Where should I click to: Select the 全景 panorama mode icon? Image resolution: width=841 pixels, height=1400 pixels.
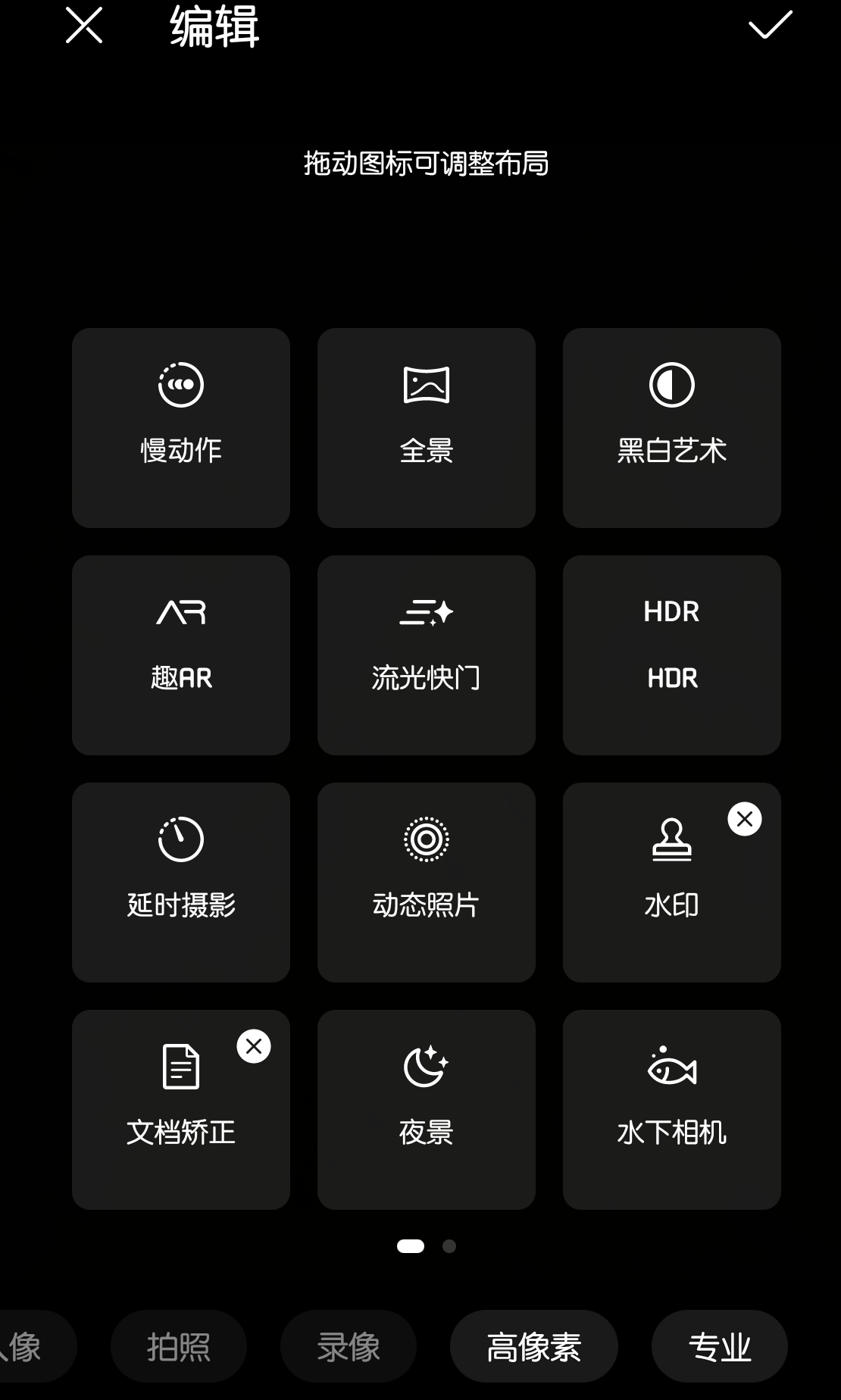tap(426, 428)
